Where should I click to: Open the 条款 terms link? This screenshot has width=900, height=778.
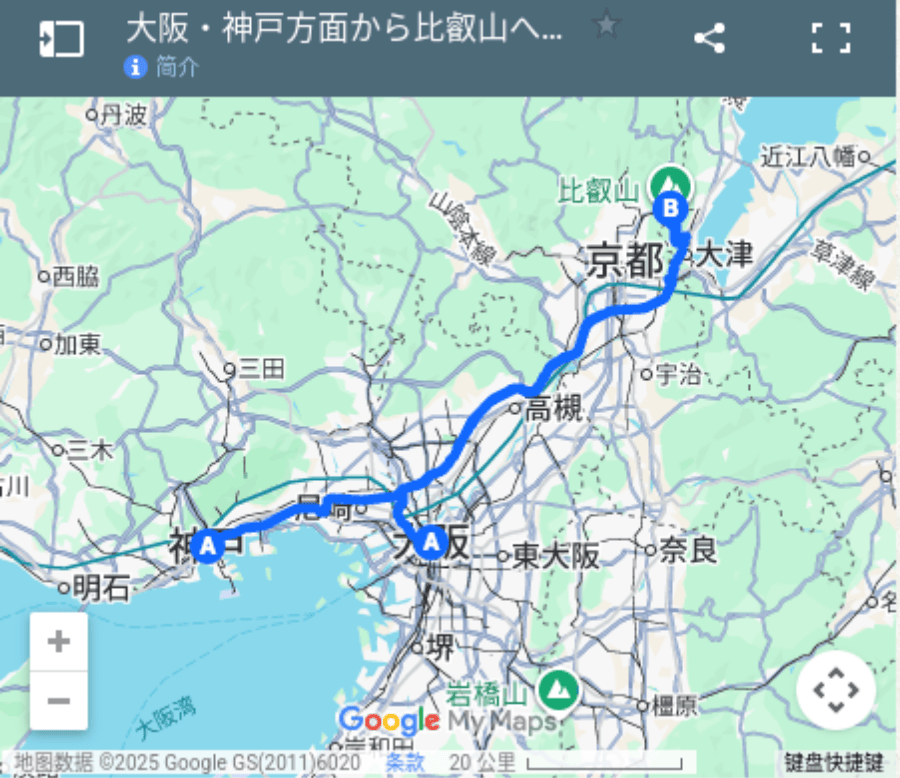click(405, 762)
